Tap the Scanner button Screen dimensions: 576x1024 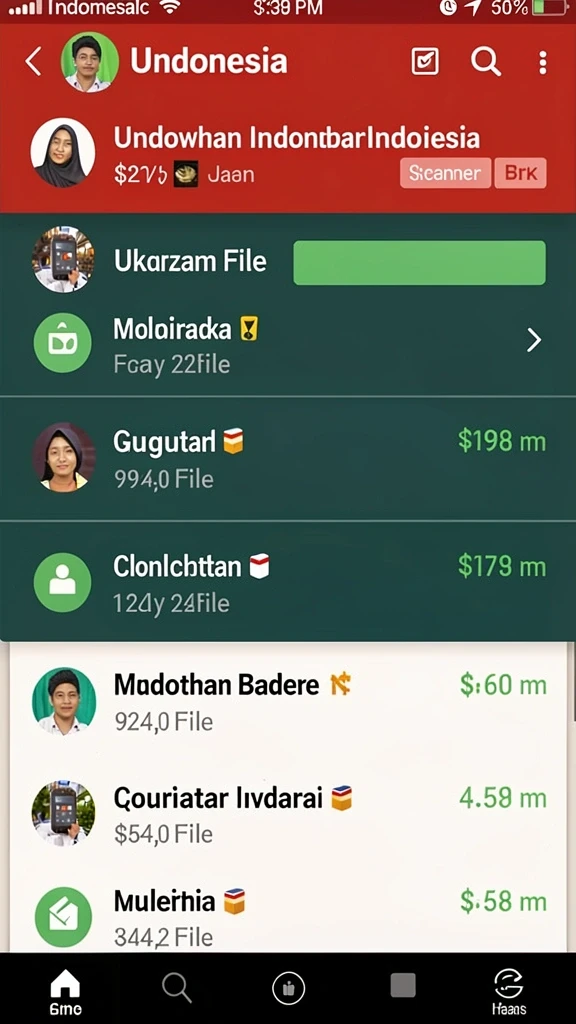[x=445, y=173]
